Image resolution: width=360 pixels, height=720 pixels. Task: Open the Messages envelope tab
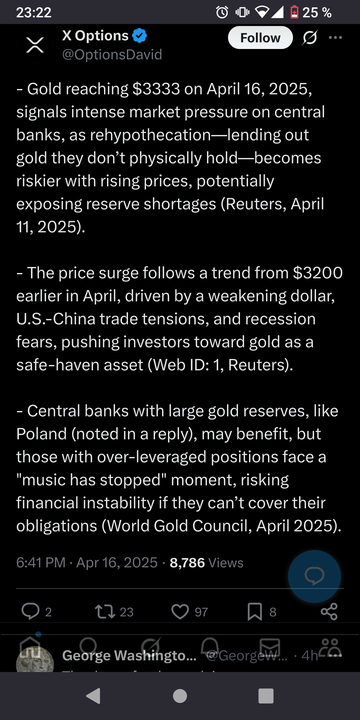(x=270, y=647)
